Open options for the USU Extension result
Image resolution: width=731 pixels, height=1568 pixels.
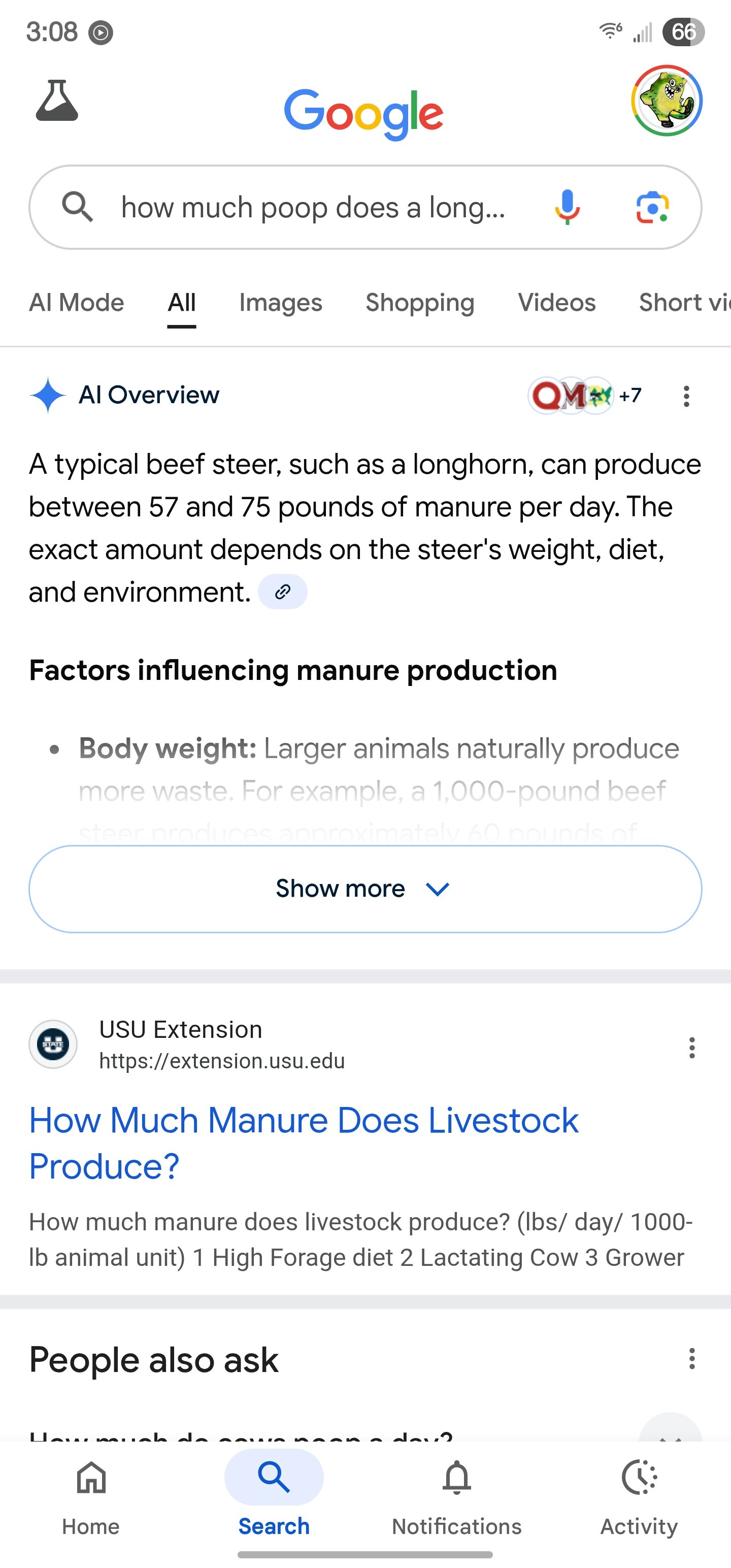(691, 1048)
